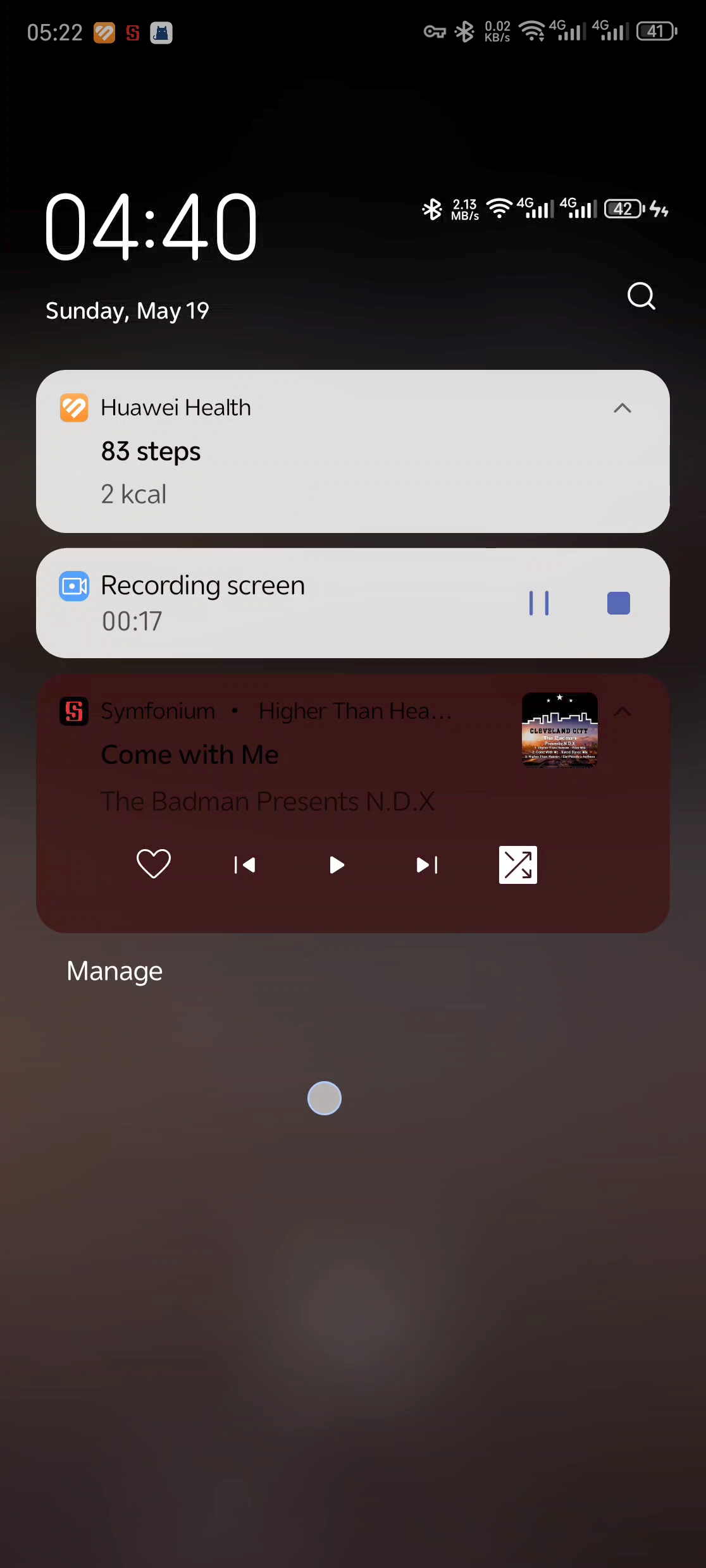This screenshot has height=1568, width=706.
Task: Open the Huawei Health steps notification
Action: (352, 451)
